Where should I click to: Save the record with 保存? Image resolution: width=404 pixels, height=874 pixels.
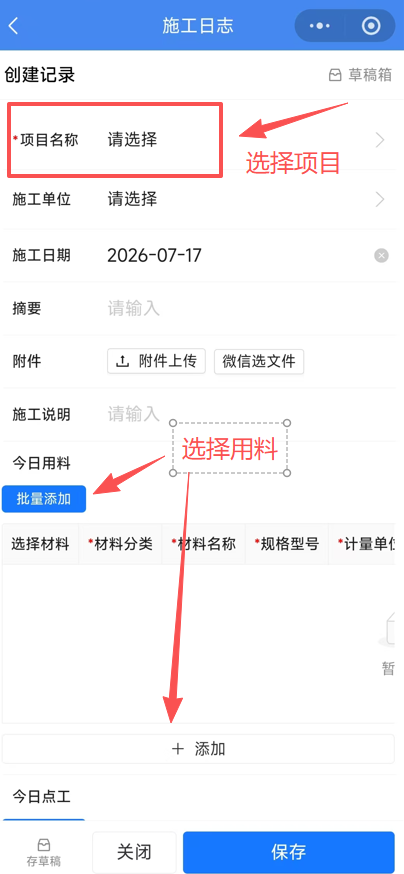pos(289,852)
